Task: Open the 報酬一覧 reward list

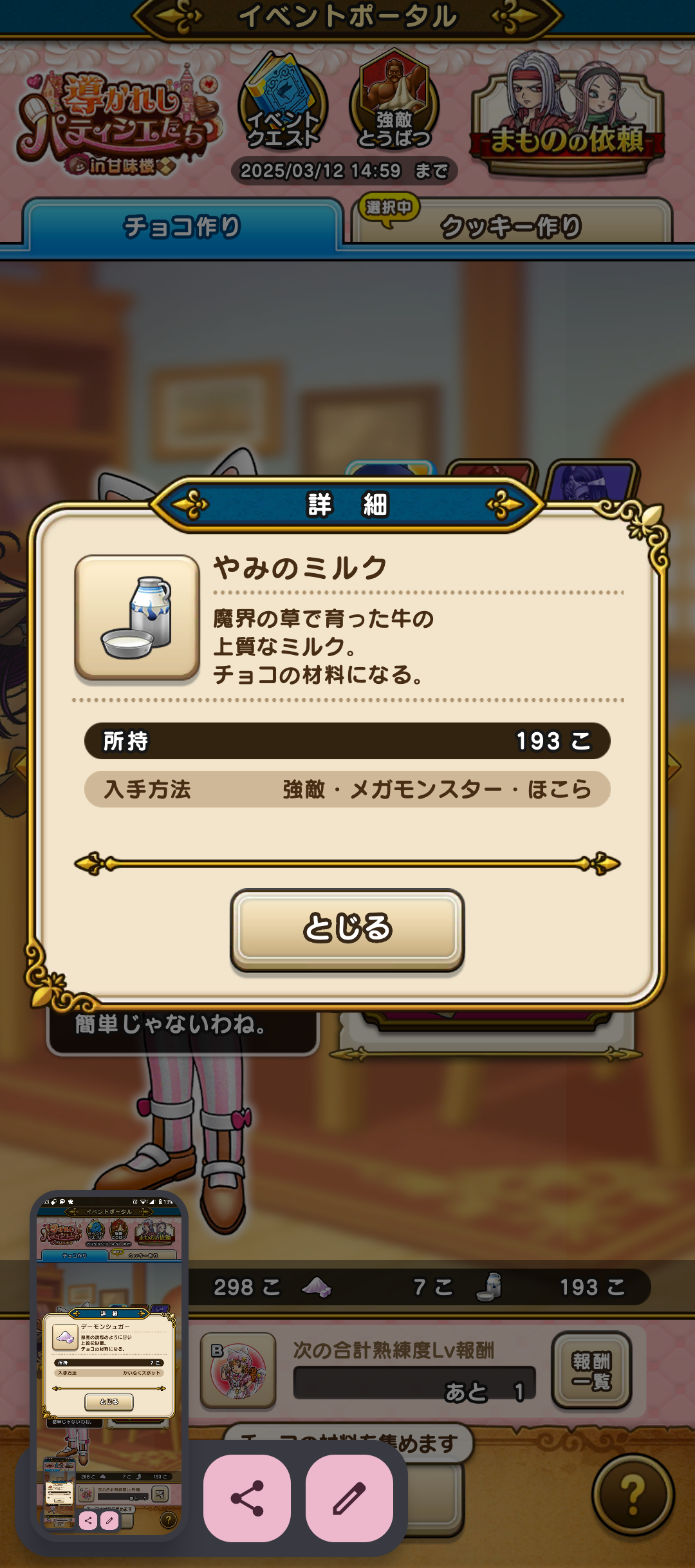Action: [591, 1370]
